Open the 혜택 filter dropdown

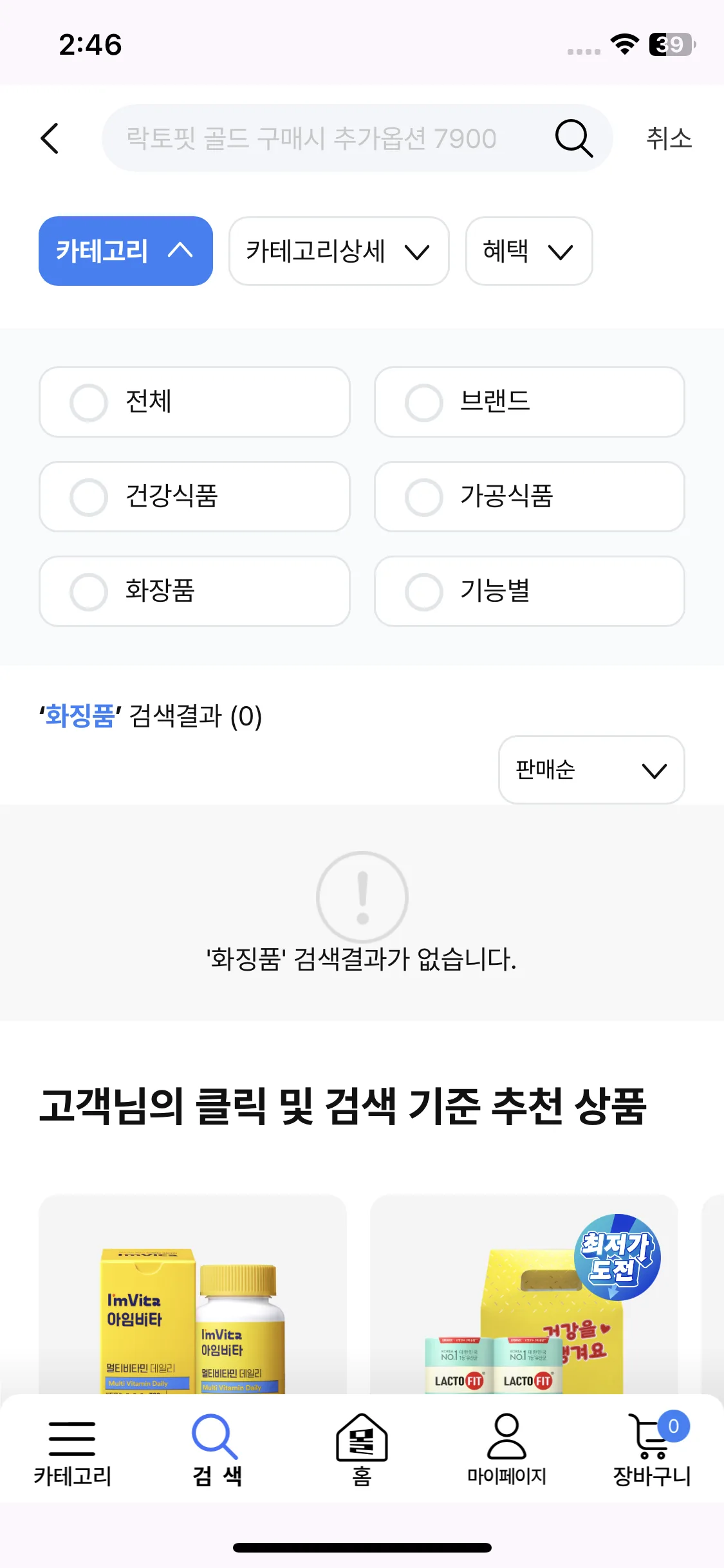coord(528,252)
